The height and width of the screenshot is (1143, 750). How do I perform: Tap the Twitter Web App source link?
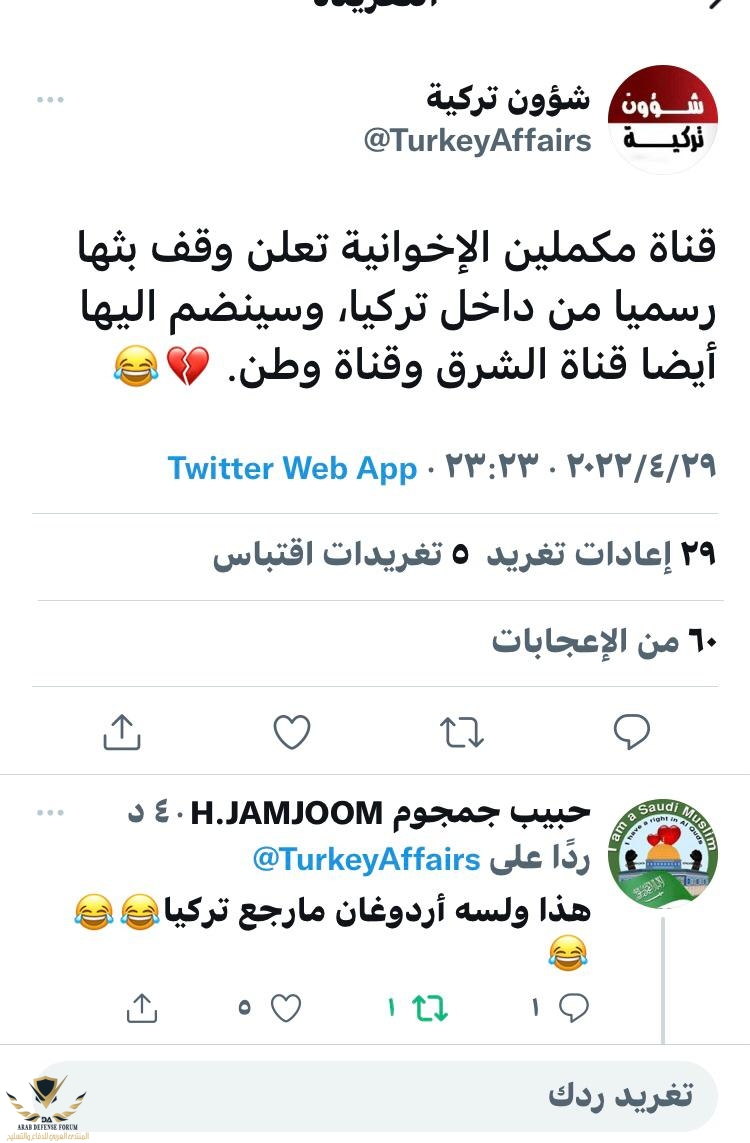pos(292,468)
